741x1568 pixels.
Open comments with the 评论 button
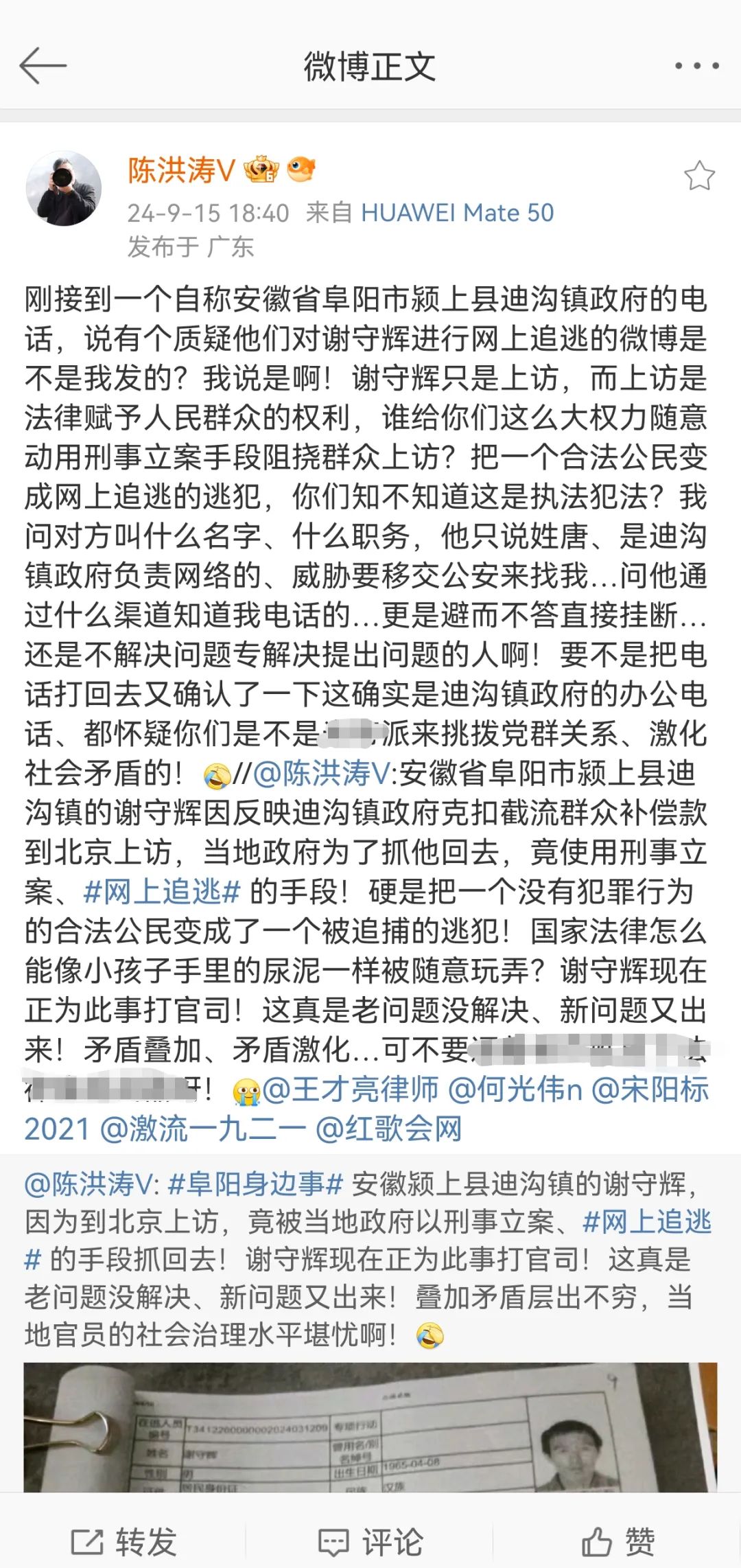click(370, 1542)
